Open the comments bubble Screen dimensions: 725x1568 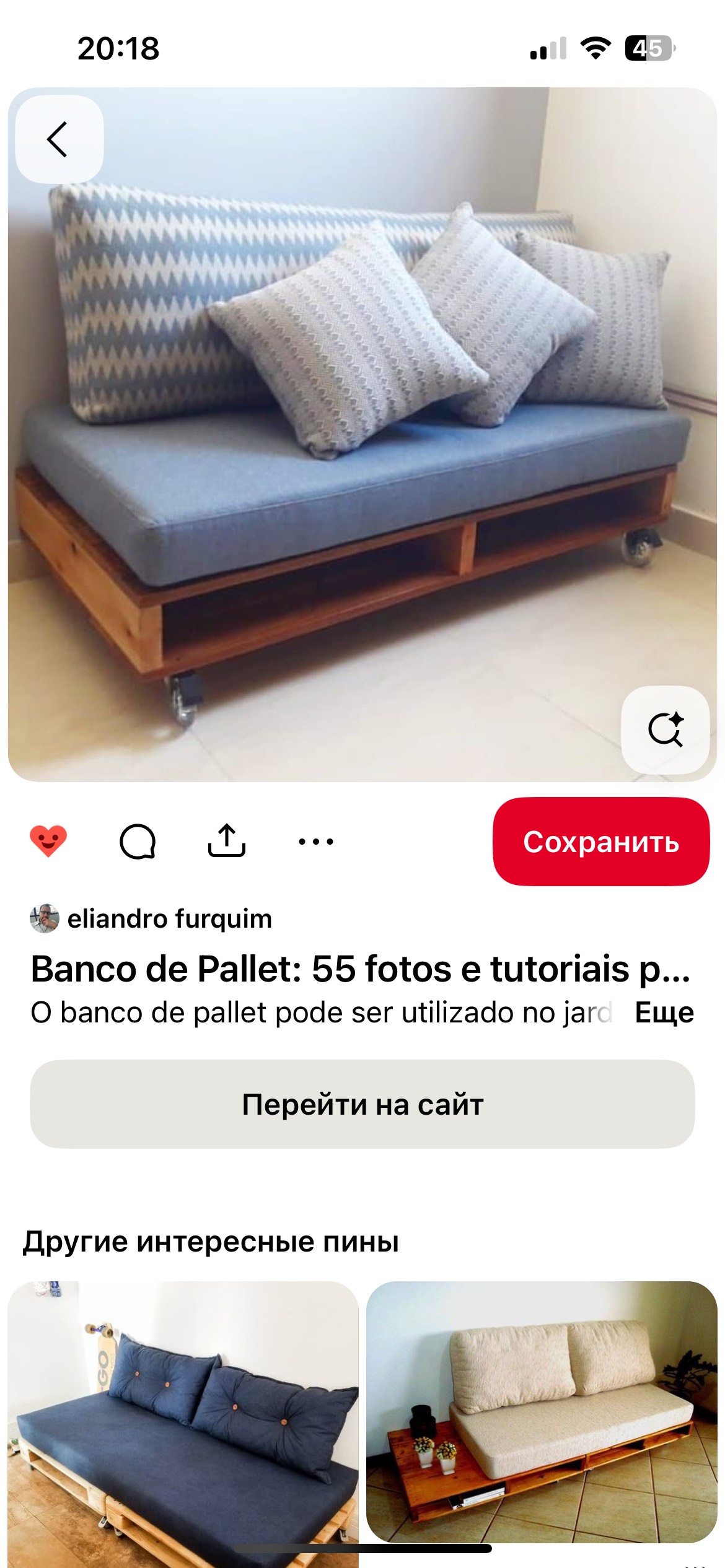click(x=137, y=841)
